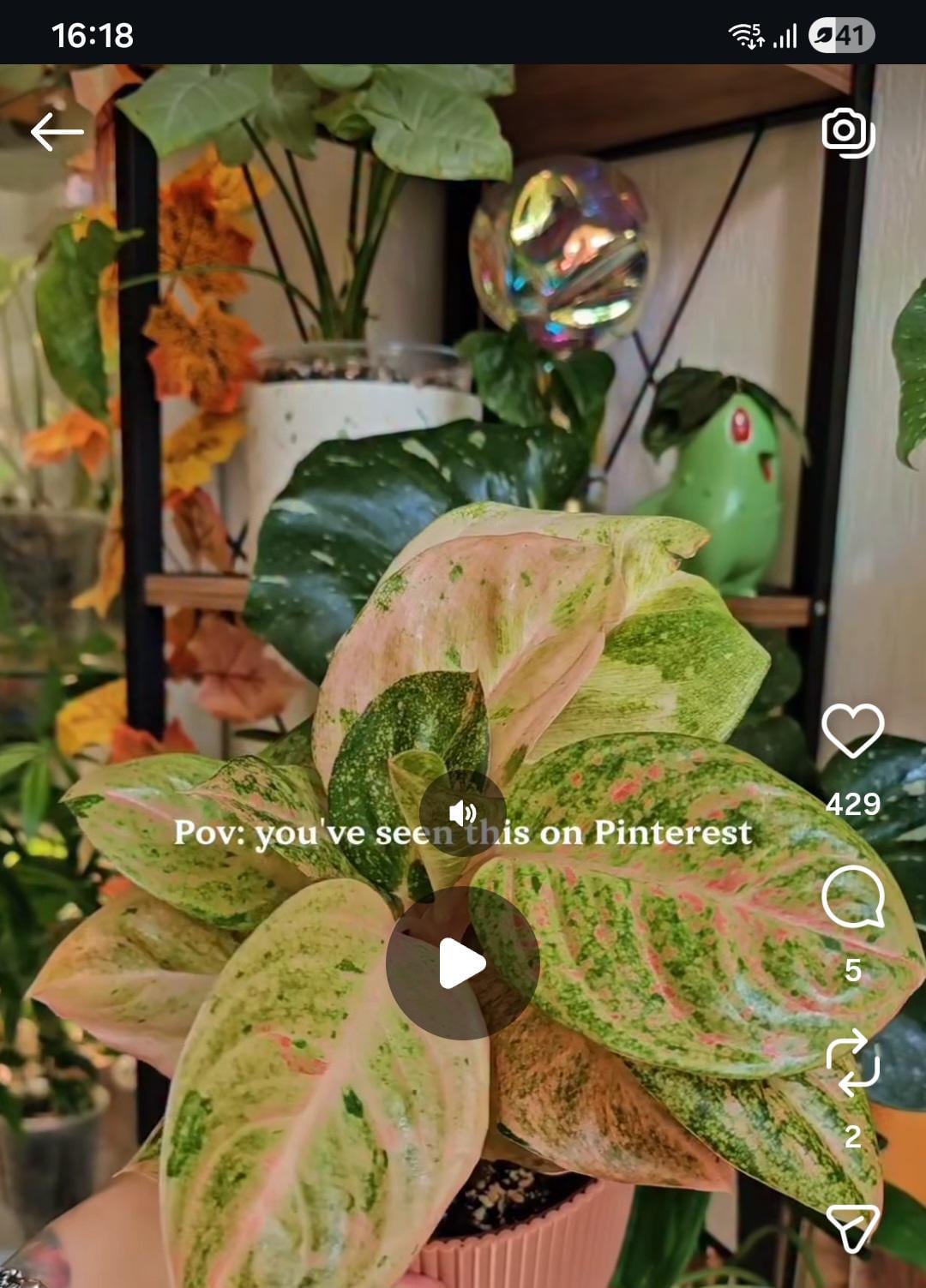Open the comments on this reel

(x=852, y=896)
